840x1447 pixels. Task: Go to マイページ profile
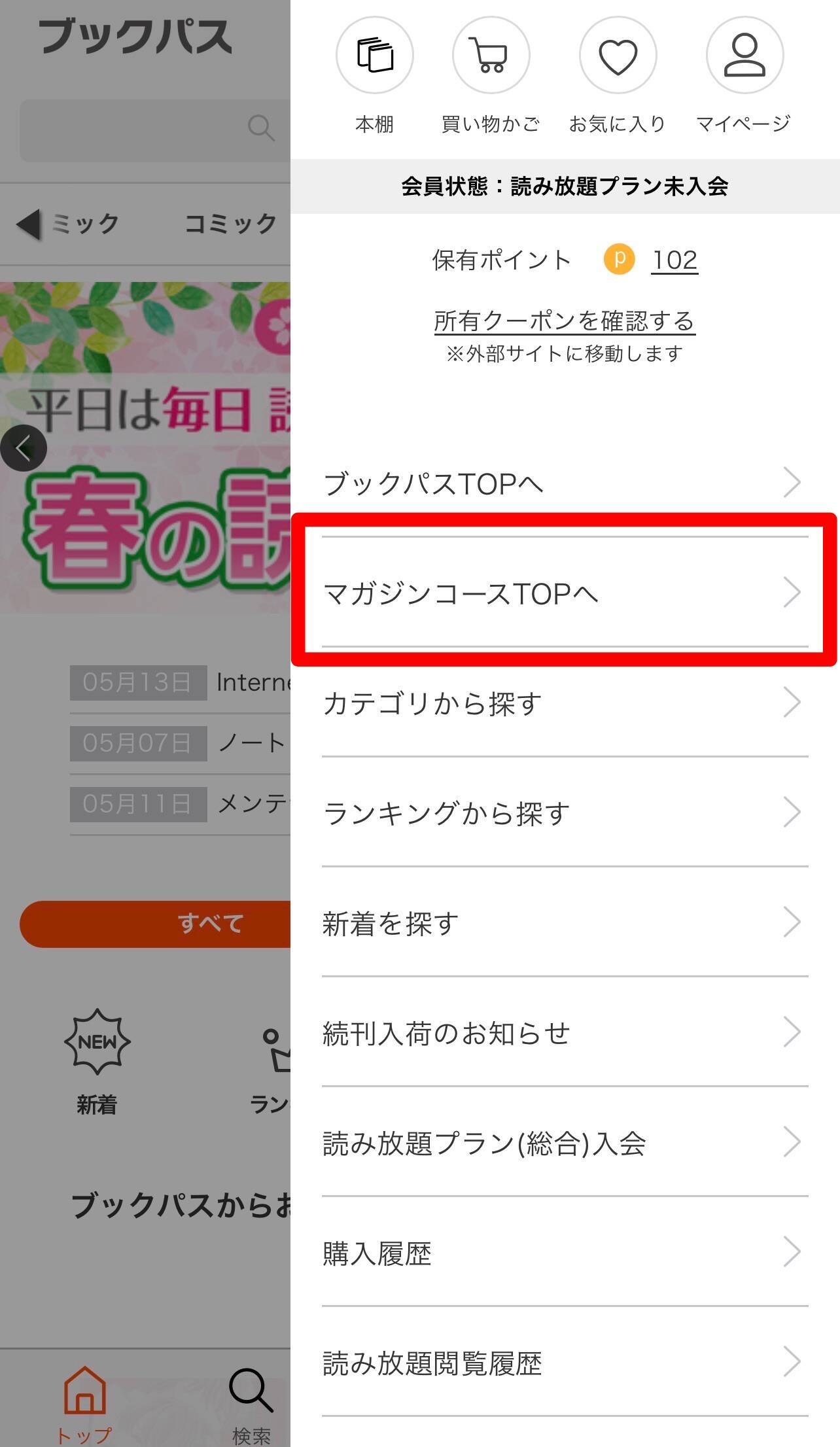[744, 55]
